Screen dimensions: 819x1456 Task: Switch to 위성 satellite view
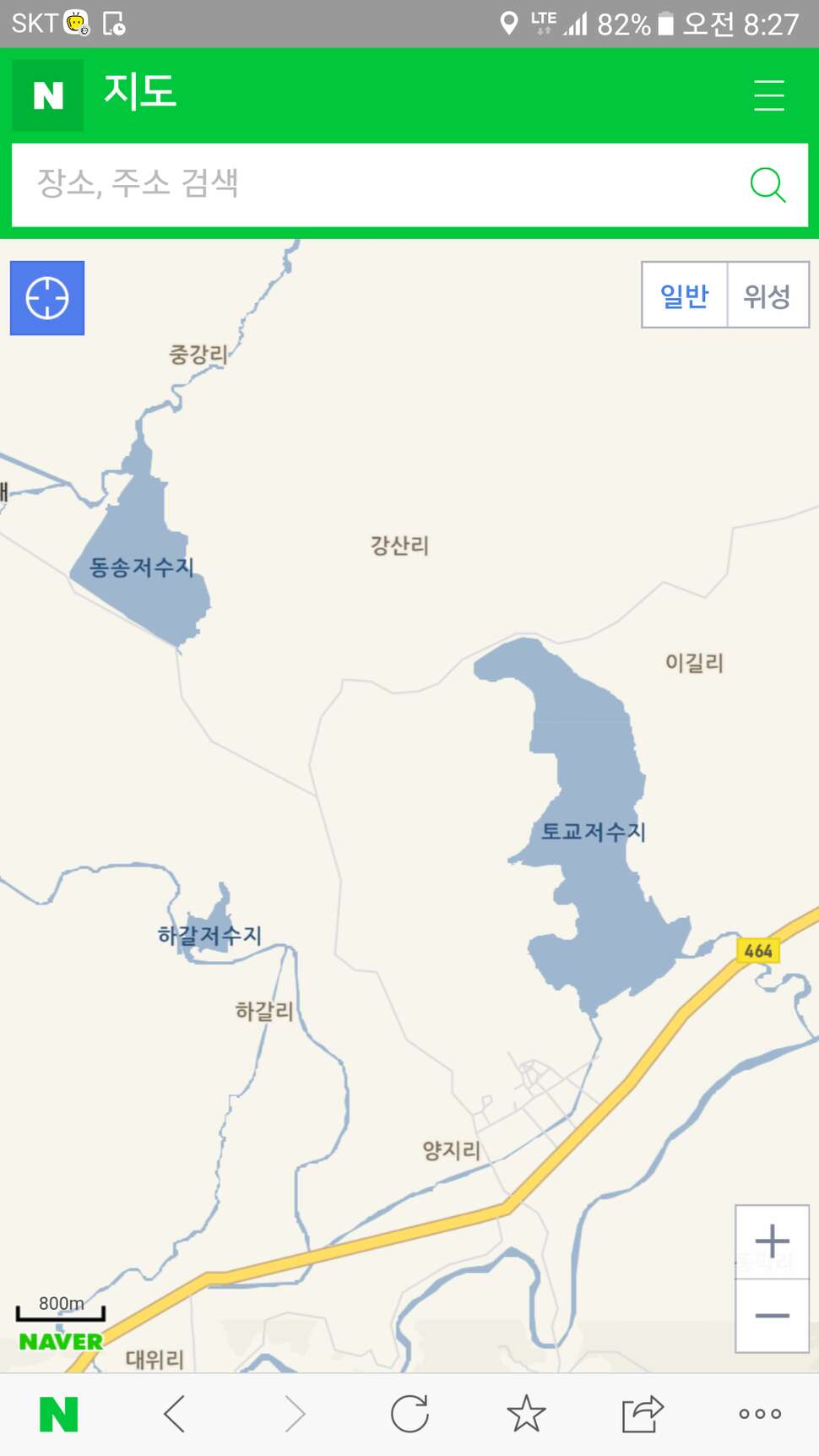767,295
